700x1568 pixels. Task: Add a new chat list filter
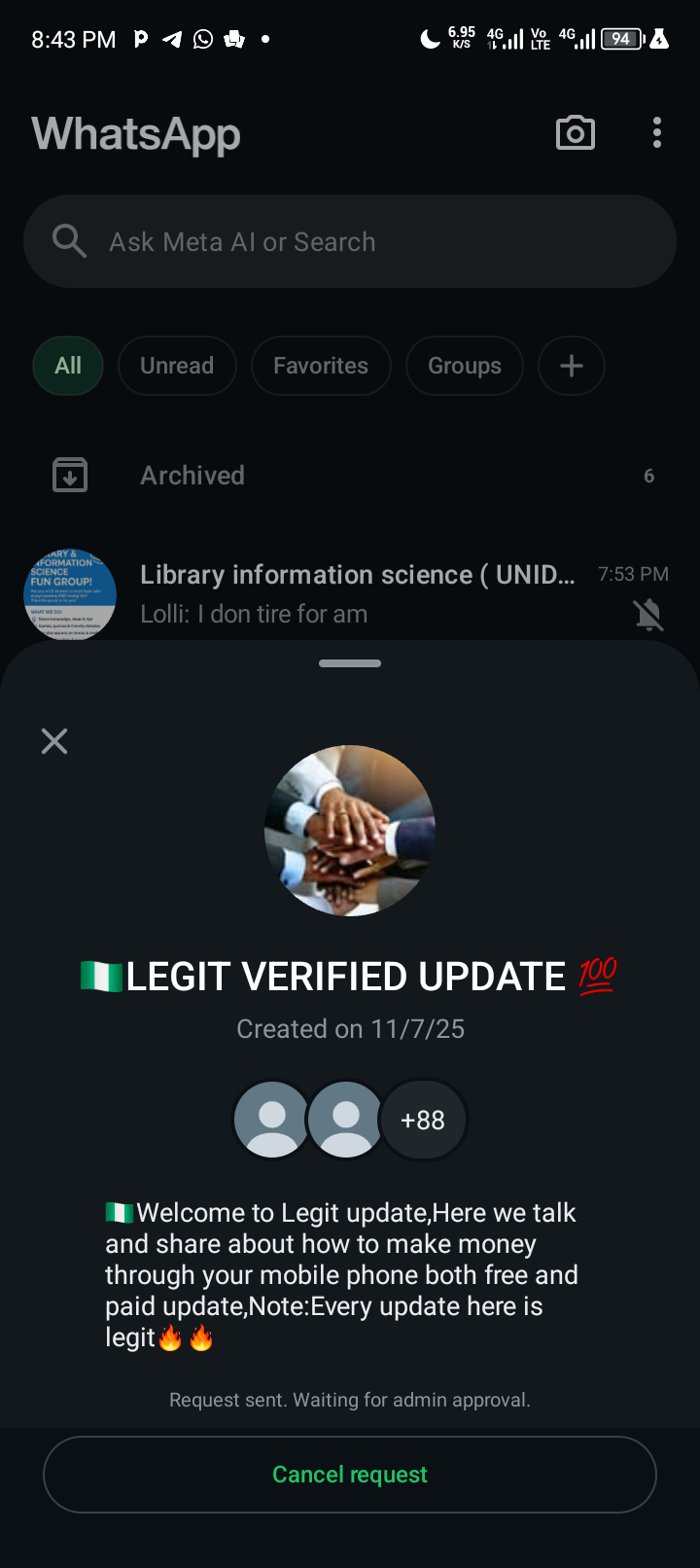(x=572, y=366)
